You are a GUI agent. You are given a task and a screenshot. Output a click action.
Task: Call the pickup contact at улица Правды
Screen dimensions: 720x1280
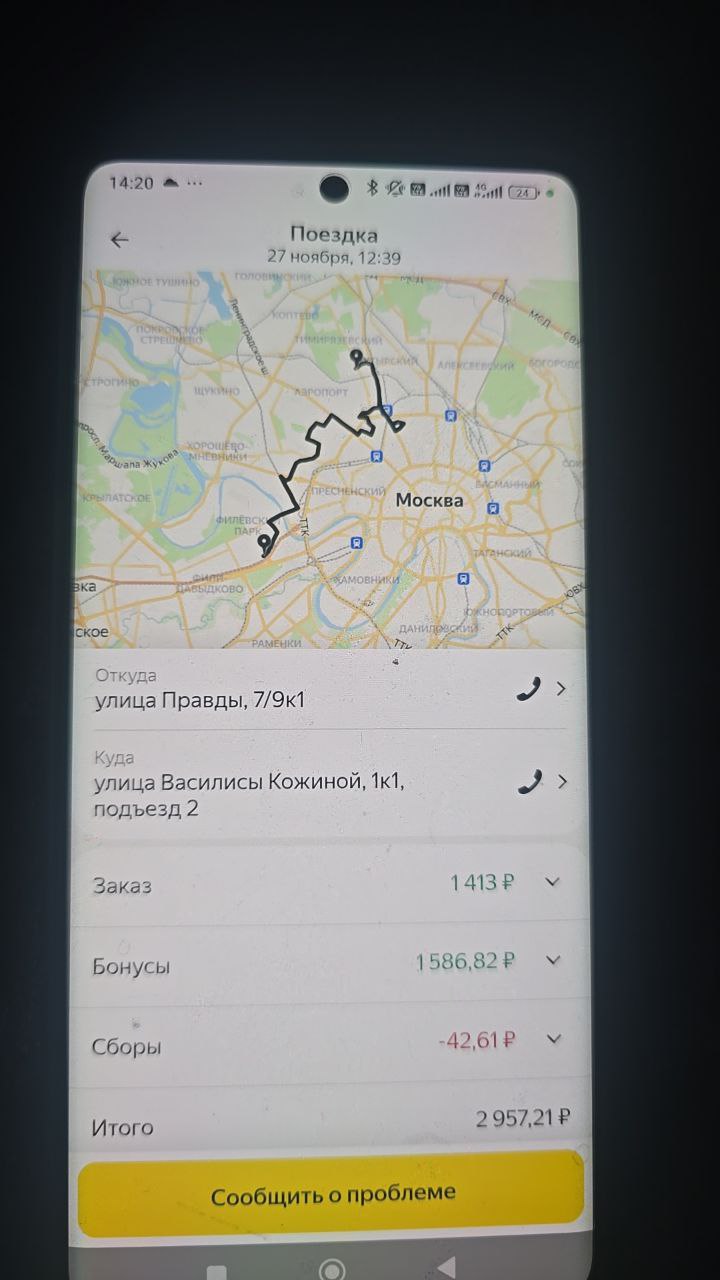tap(528, 688)
